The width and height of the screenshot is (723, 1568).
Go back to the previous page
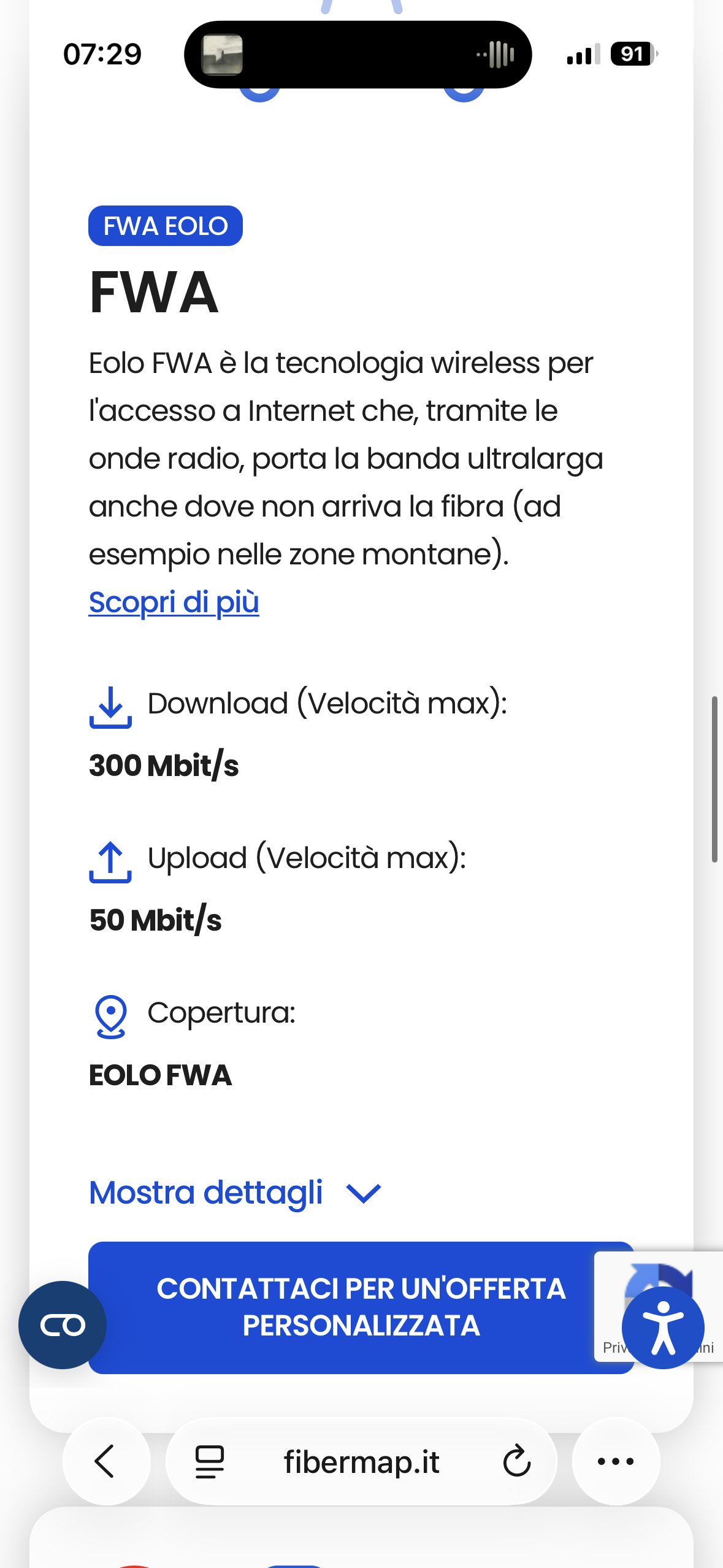105,1461
